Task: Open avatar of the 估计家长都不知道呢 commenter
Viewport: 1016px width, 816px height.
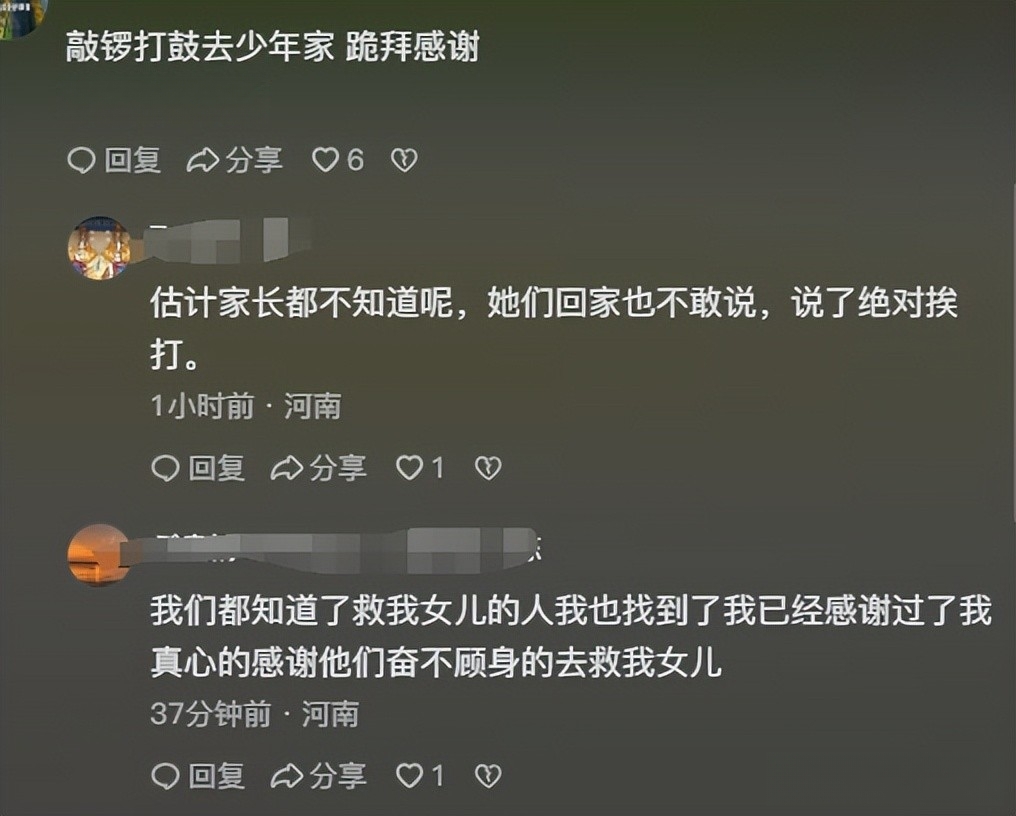Action: 99,248
